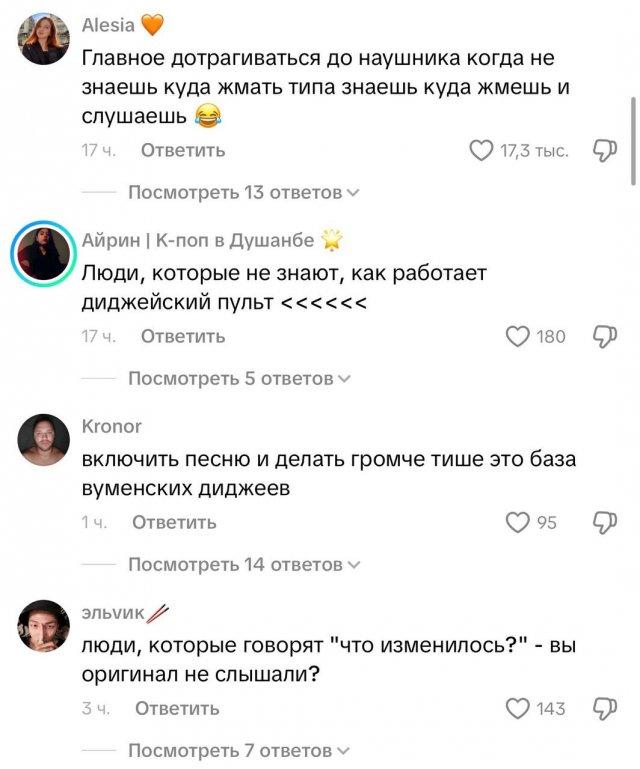Screen dimensions: 640x769
Task: Reply to Kronor's comment
Action: tap(174, 522)
